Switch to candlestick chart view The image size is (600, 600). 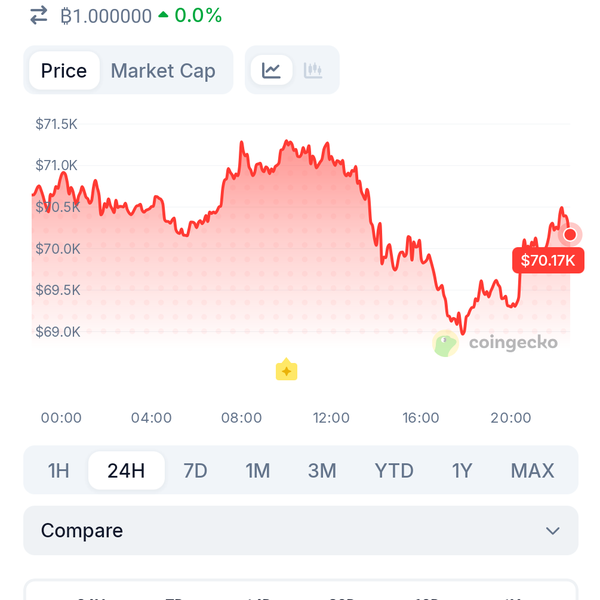(313, 71)
